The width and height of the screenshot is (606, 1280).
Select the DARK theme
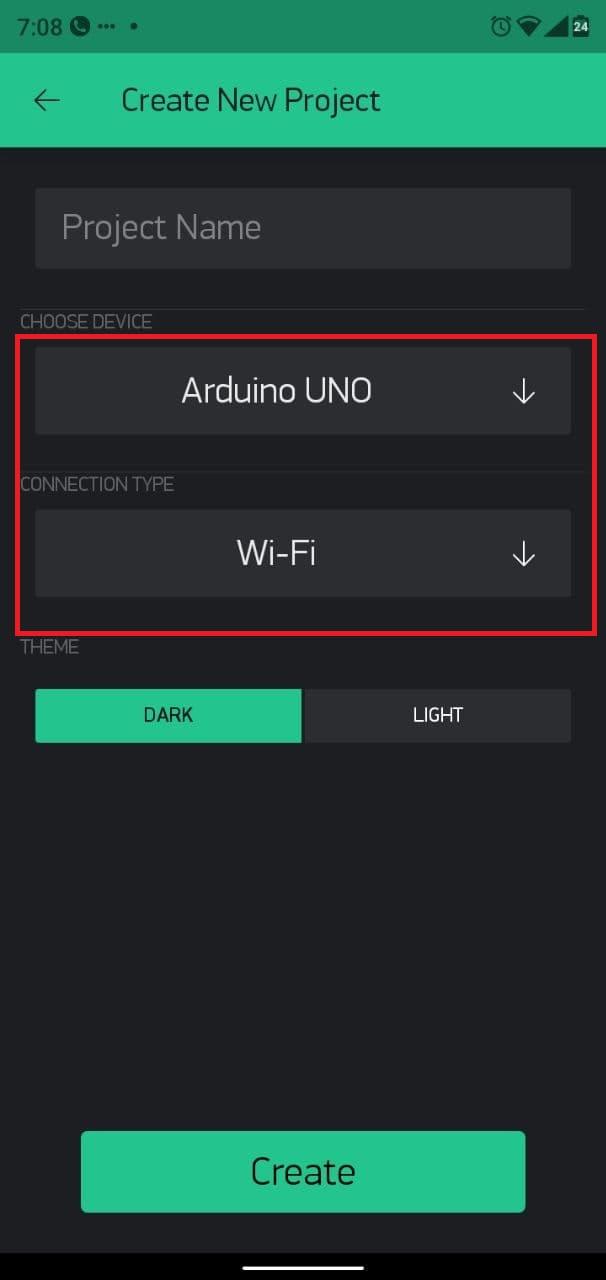coord(168,715)
